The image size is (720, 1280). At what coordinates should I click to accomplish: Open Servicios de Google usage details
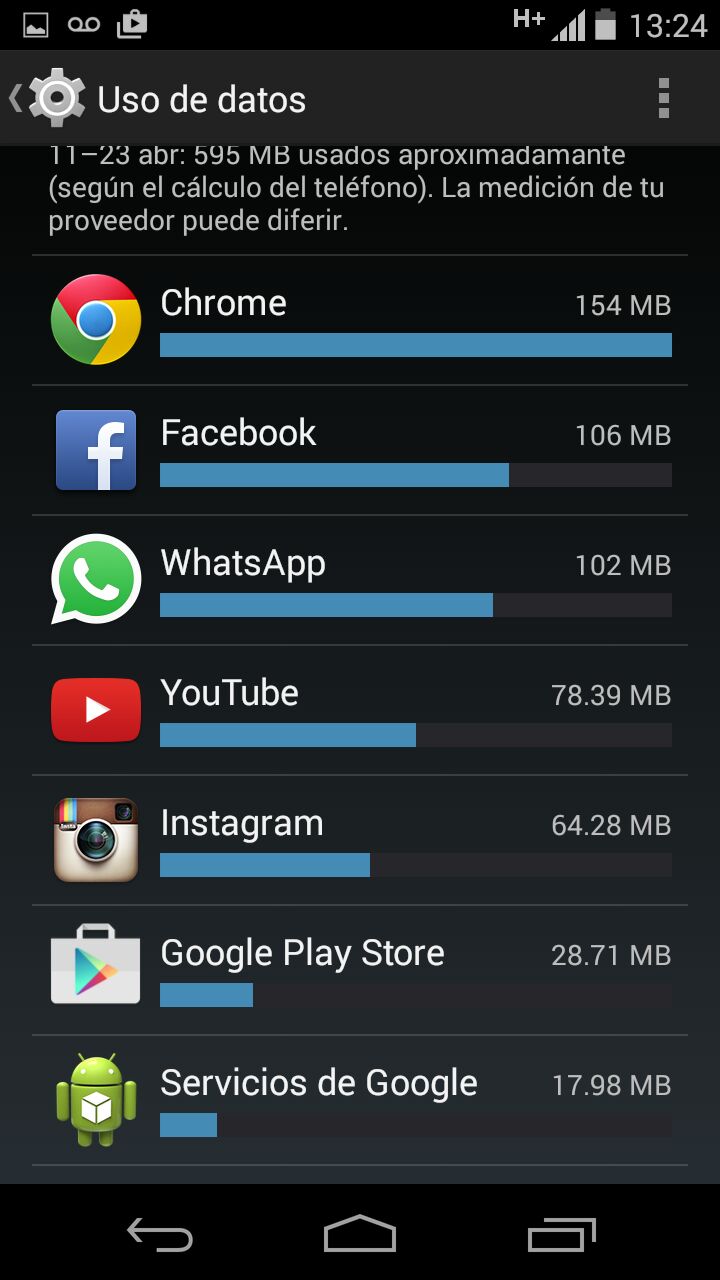[x=360, y=1100]
